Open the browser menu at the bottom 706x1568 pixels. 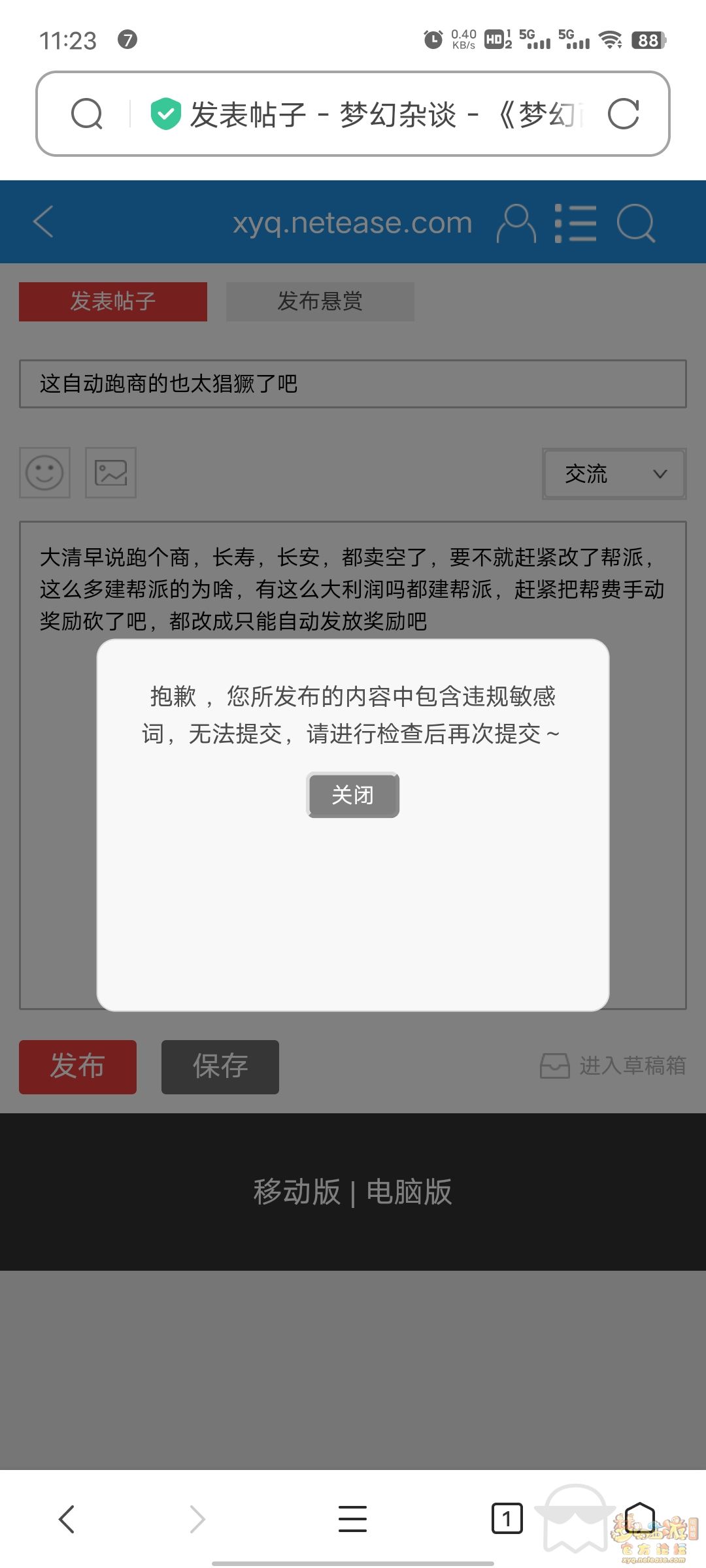352,1518
